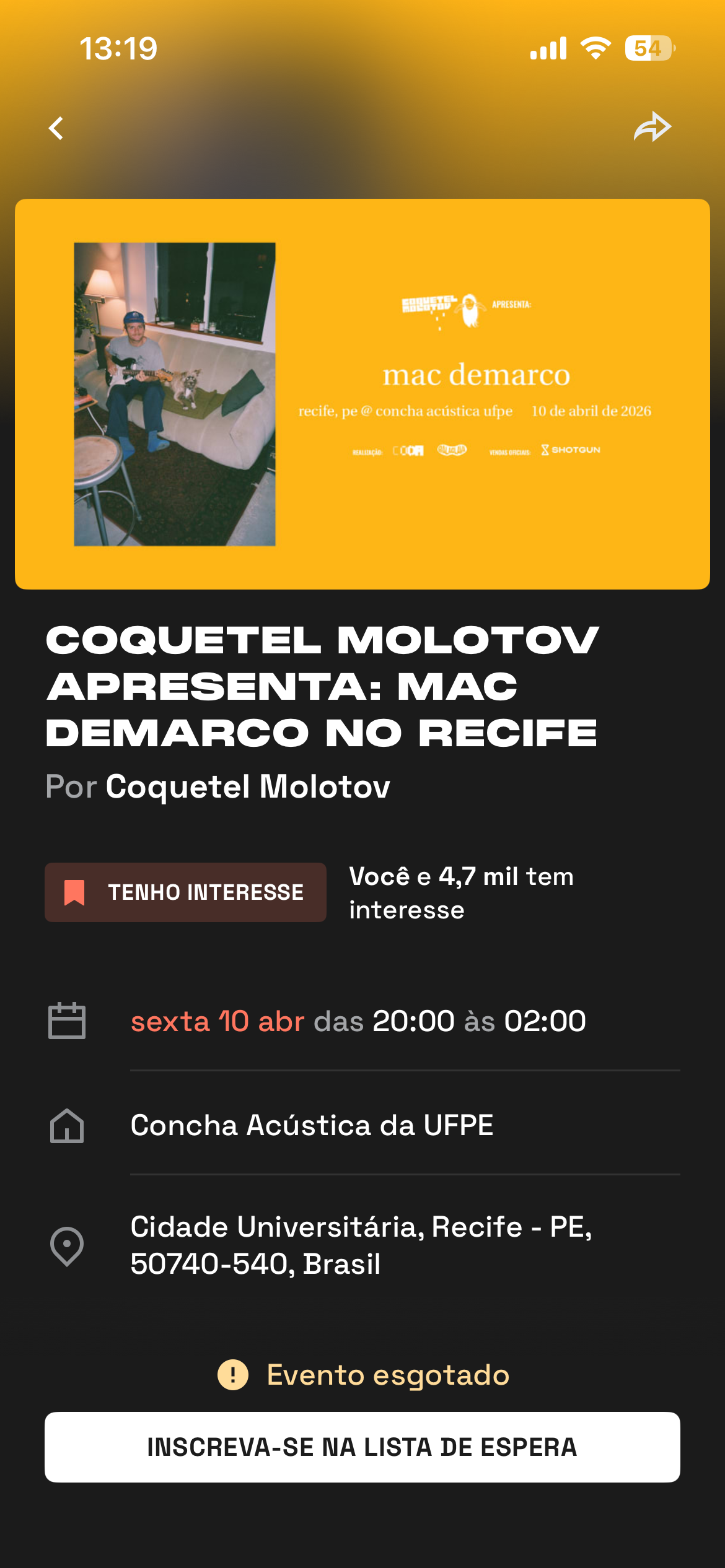Open the Cidade Universitária address location
The width and height of the screenshot is (725, 1568).
(361, 1245)
